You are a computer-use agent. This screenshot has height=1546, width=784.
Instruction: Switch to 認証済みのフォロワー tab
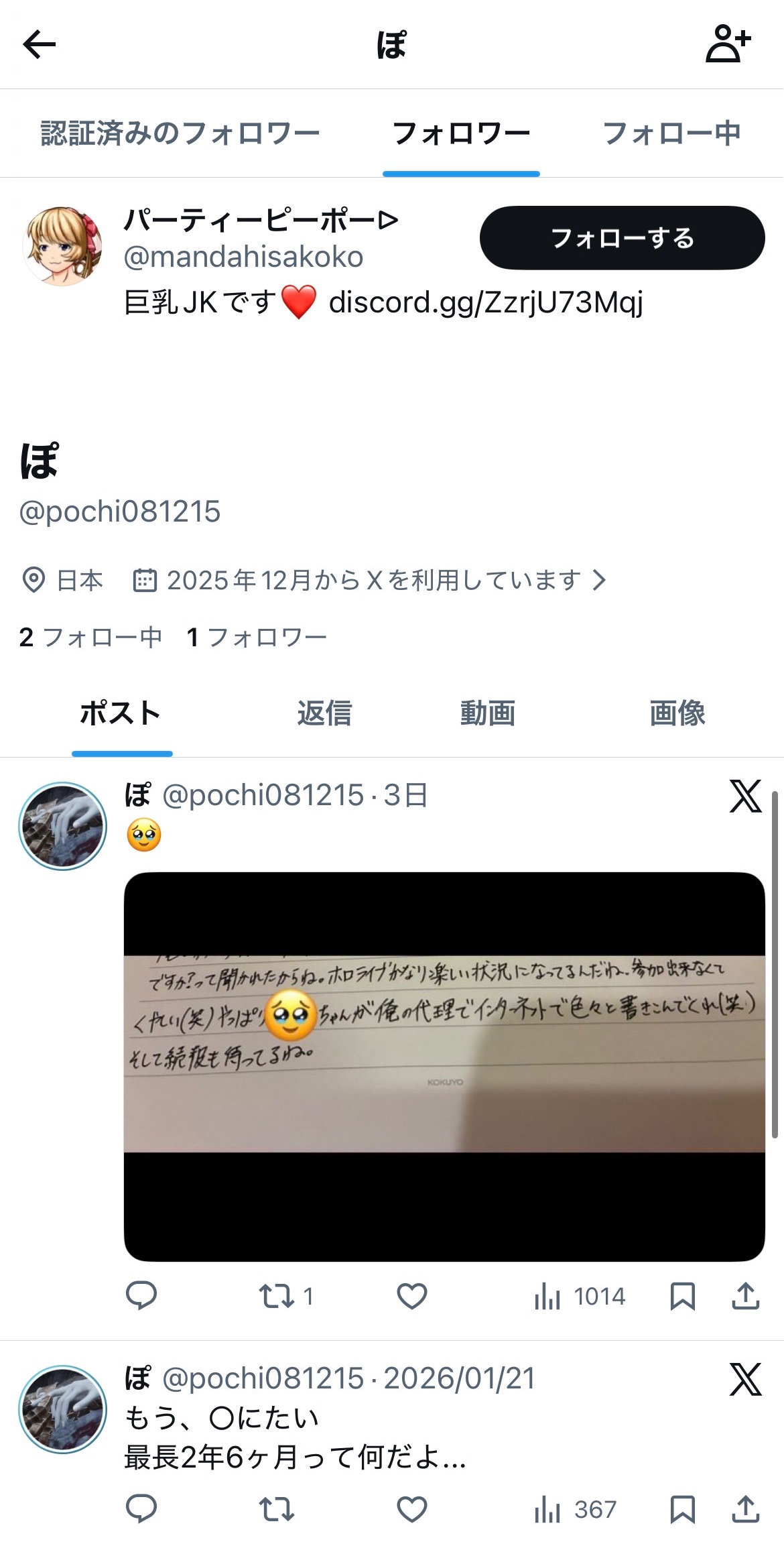(x=180, y=133)
